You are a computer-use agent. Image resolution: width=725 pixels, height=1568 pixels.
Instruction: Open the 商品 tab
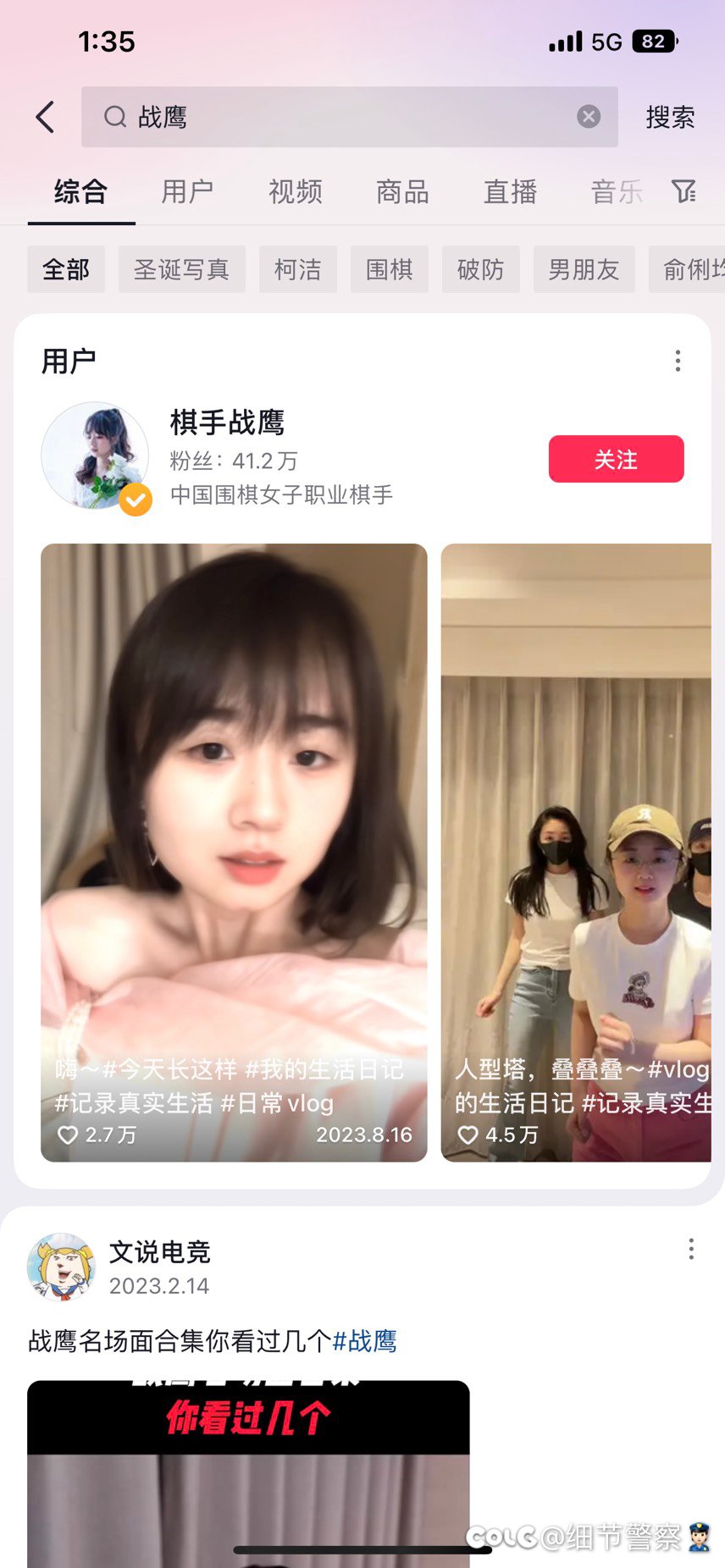coord(402,191)
